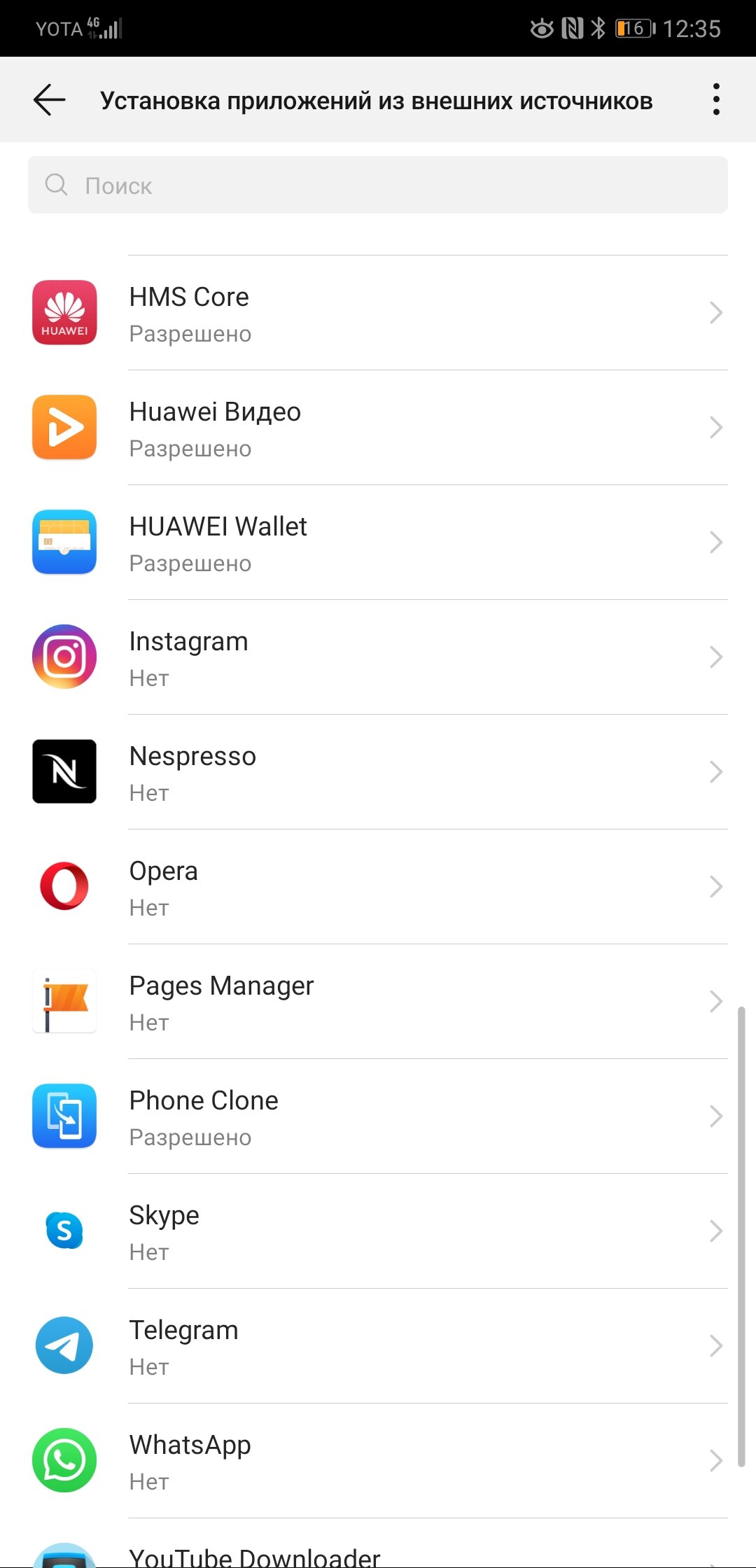Screen dimensions: 756x1568
Task: Select Pages Manager in the list
Action: [378, 1002]
